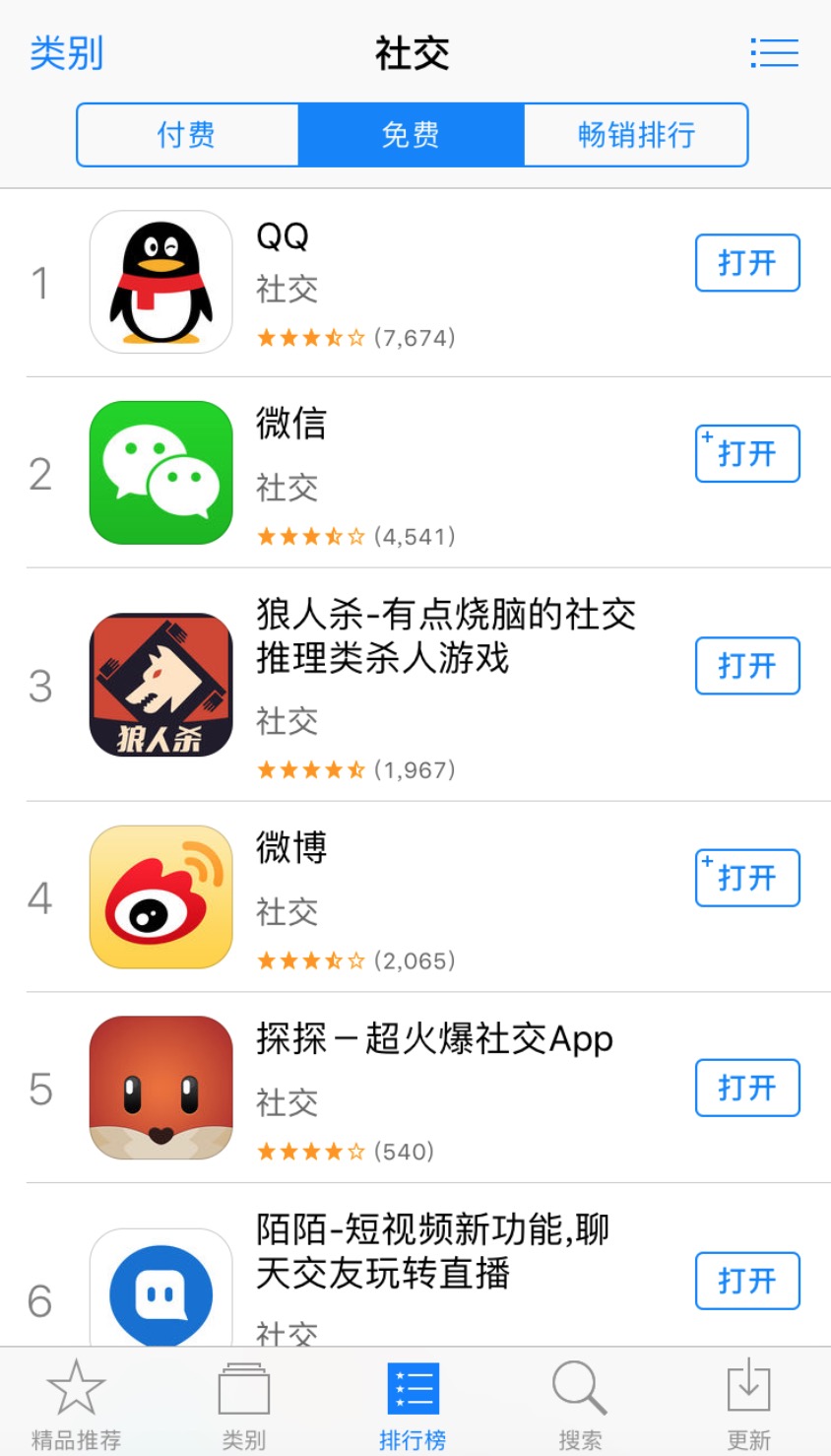Select the 排行榜 bottom tab
The image size is (831, 1456).
pos(413,1404)
